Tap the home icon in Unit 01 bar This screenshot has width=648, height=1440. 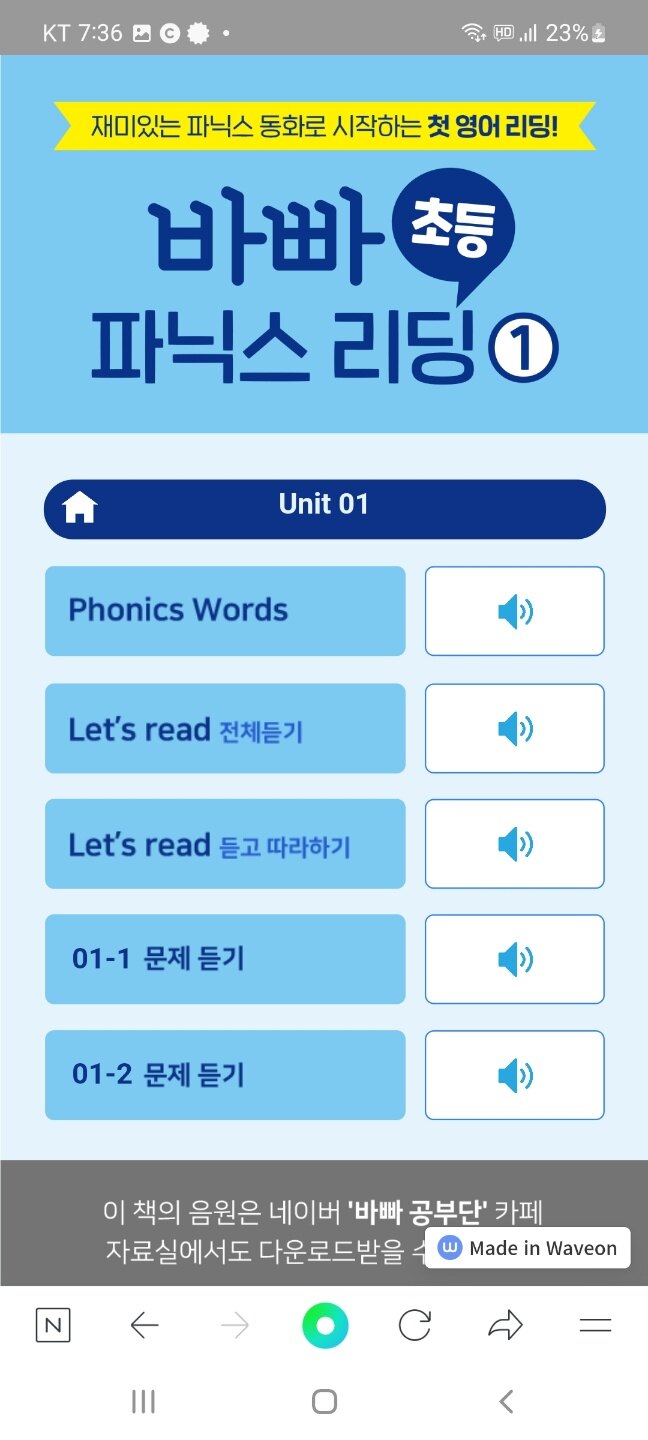[x=80, y=509]
